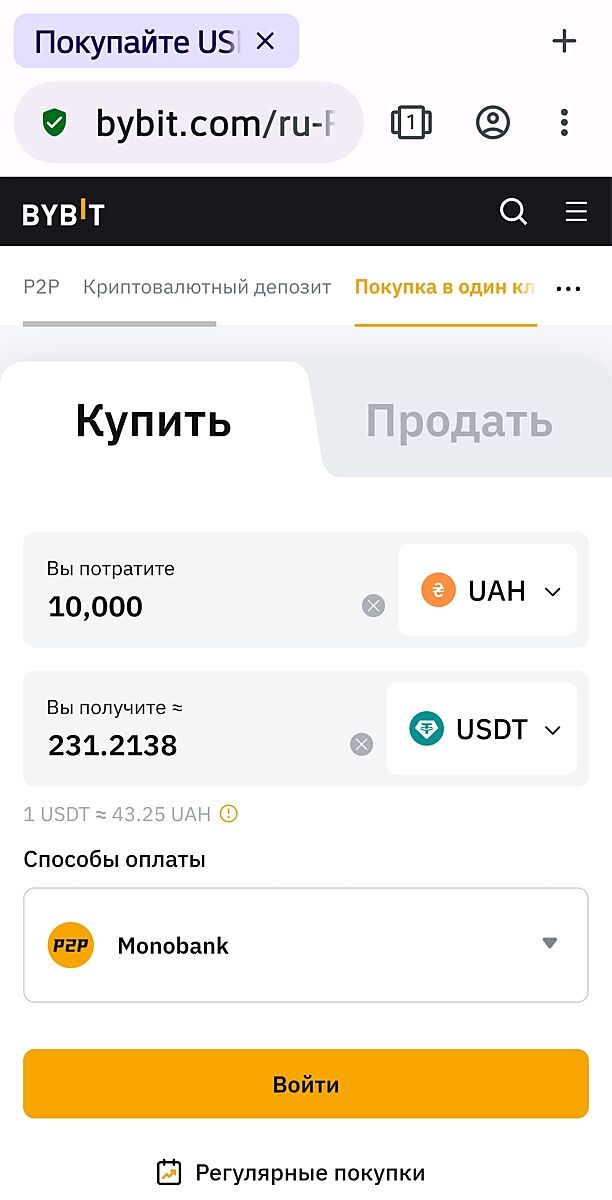Image resolution: width=612 pixels, height=1200 pixels.
Task: Expand the Monobank payment method list
Action: coord(548,943)
